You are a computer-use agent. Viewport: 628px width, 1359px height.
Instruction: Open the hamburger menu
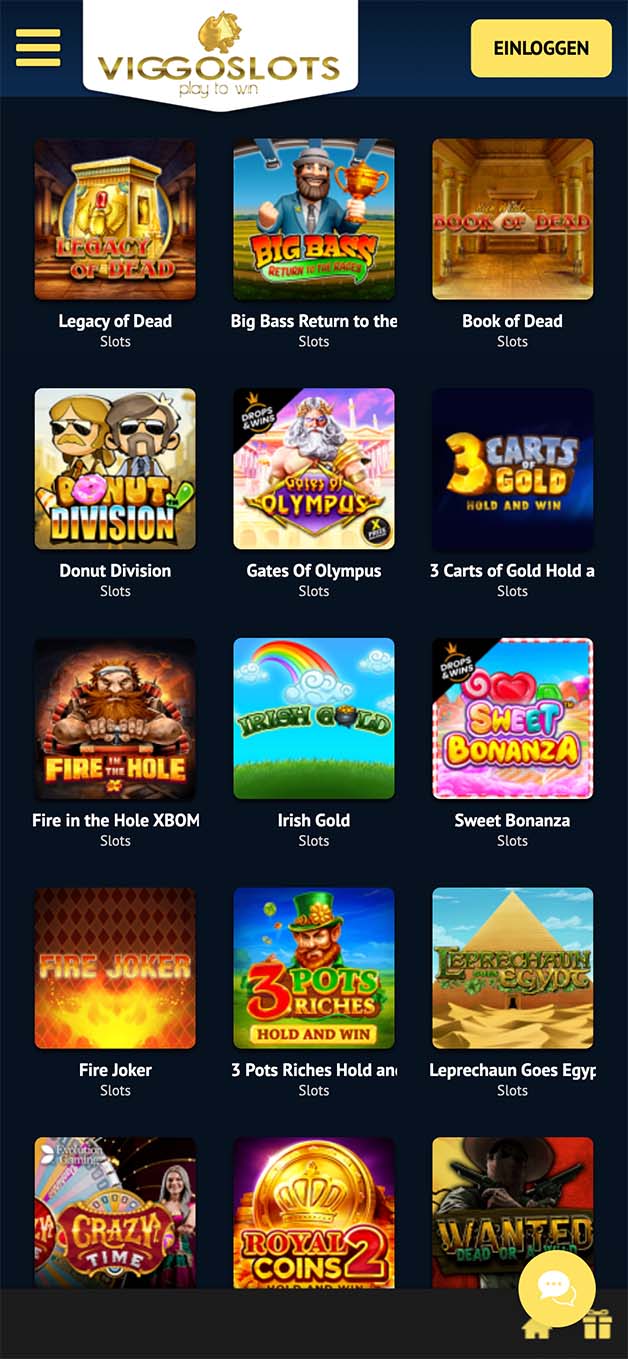tap(38, 47)
